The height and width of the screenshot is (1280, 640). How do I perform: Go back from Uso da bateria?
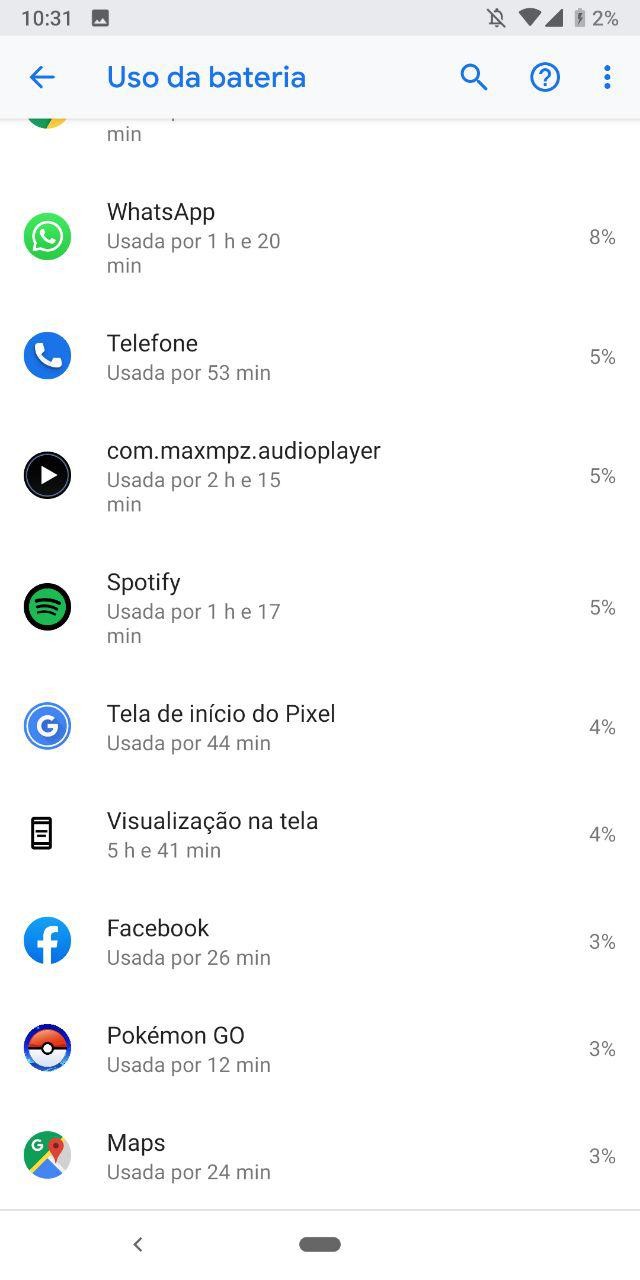click(x=42, y=77)
